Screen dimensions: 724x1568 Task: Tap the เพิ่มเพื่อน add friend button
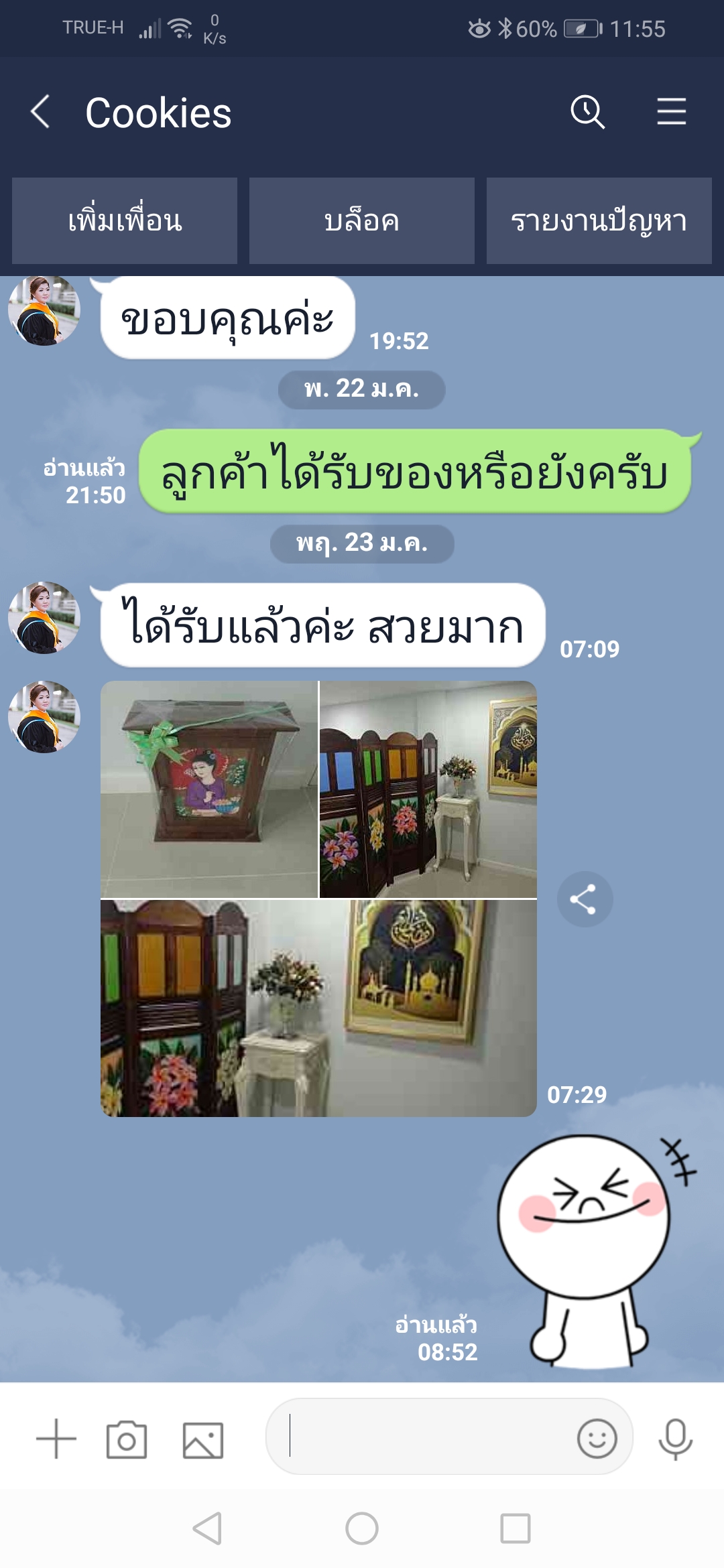point(125,220)
